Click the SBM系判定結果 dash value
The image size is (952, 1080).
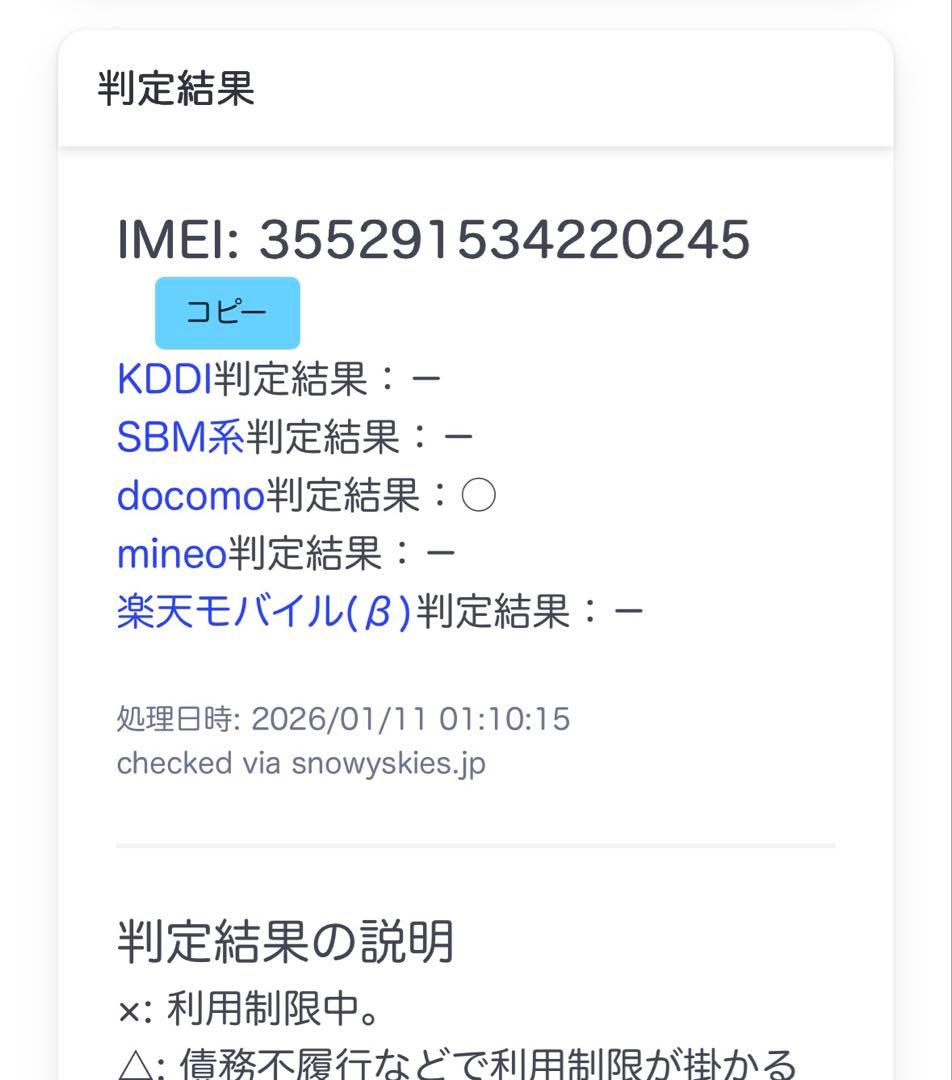pos(457,436)
